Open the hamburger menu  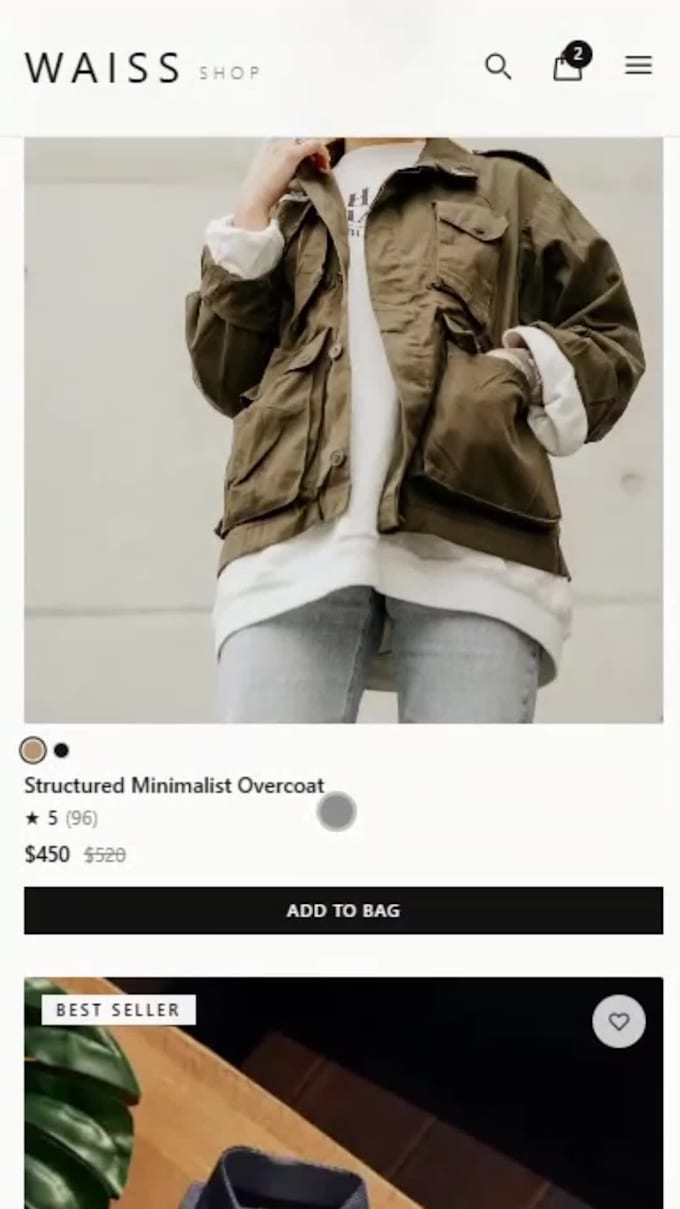pos(639,66)
